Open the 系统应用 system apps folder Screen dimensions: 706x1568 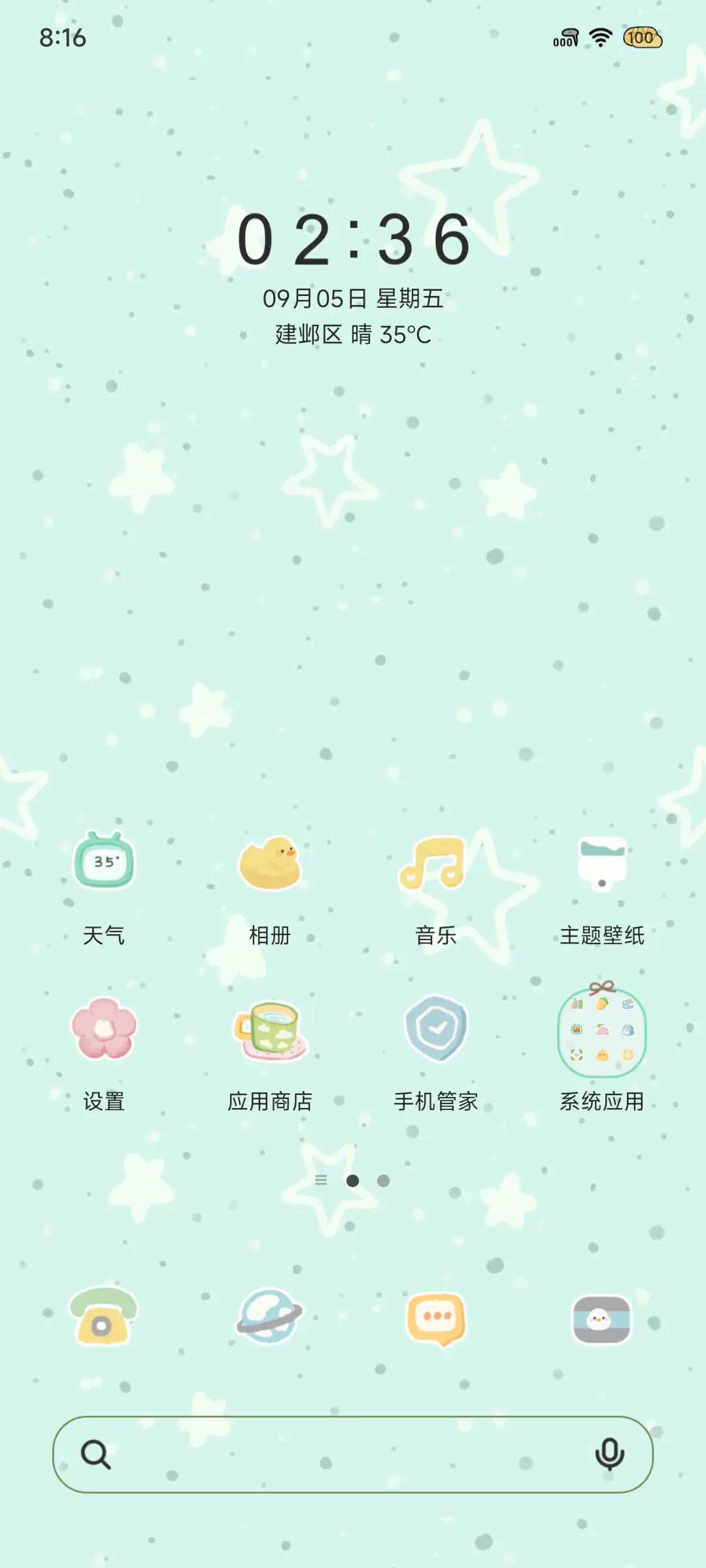click(601, 1032)
